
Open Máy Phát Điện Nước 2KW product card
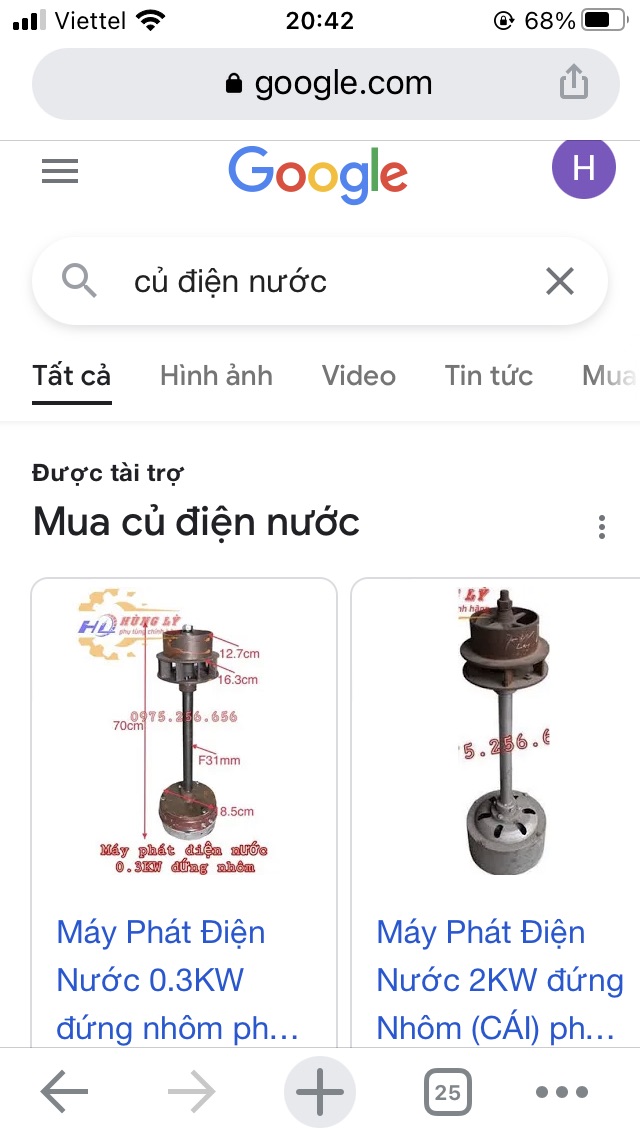point(497,810)
